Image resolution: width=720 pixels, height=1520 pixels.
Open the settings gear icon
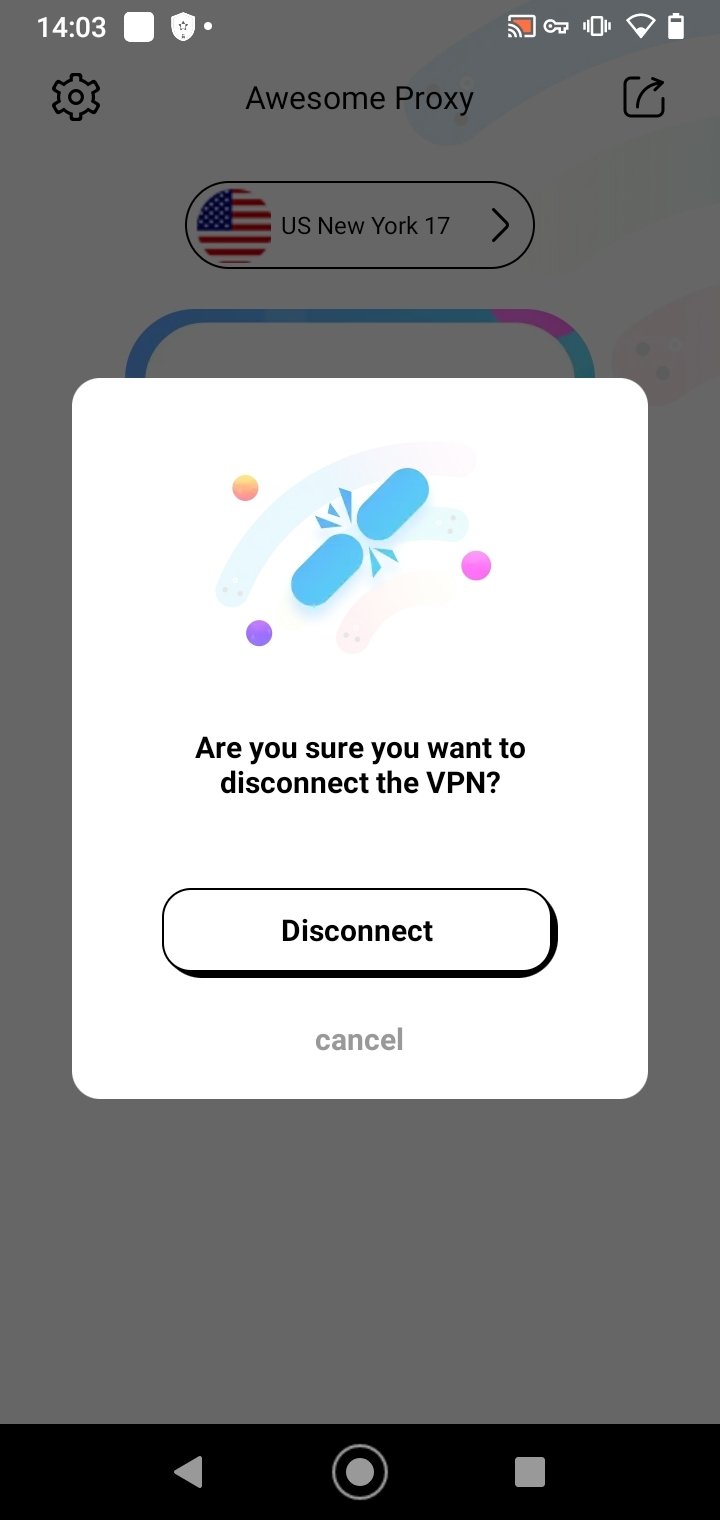[76, 97]
